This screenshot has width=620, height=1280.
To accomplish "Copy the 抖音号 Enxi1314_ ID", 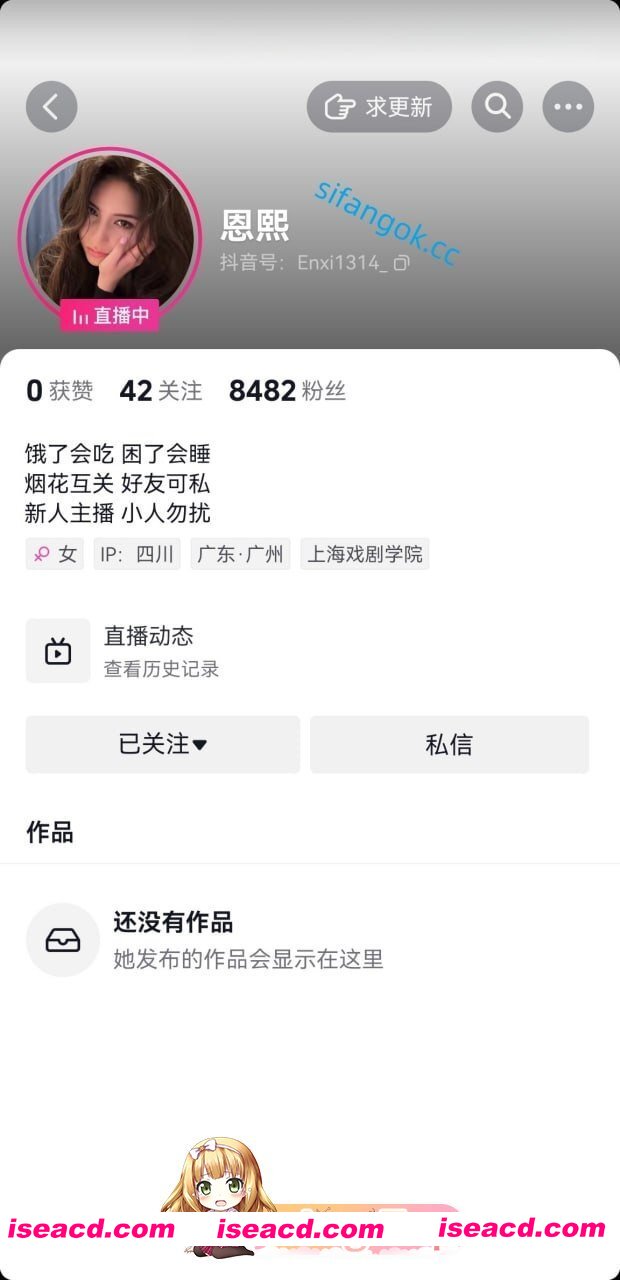I will tap(401, 263).
